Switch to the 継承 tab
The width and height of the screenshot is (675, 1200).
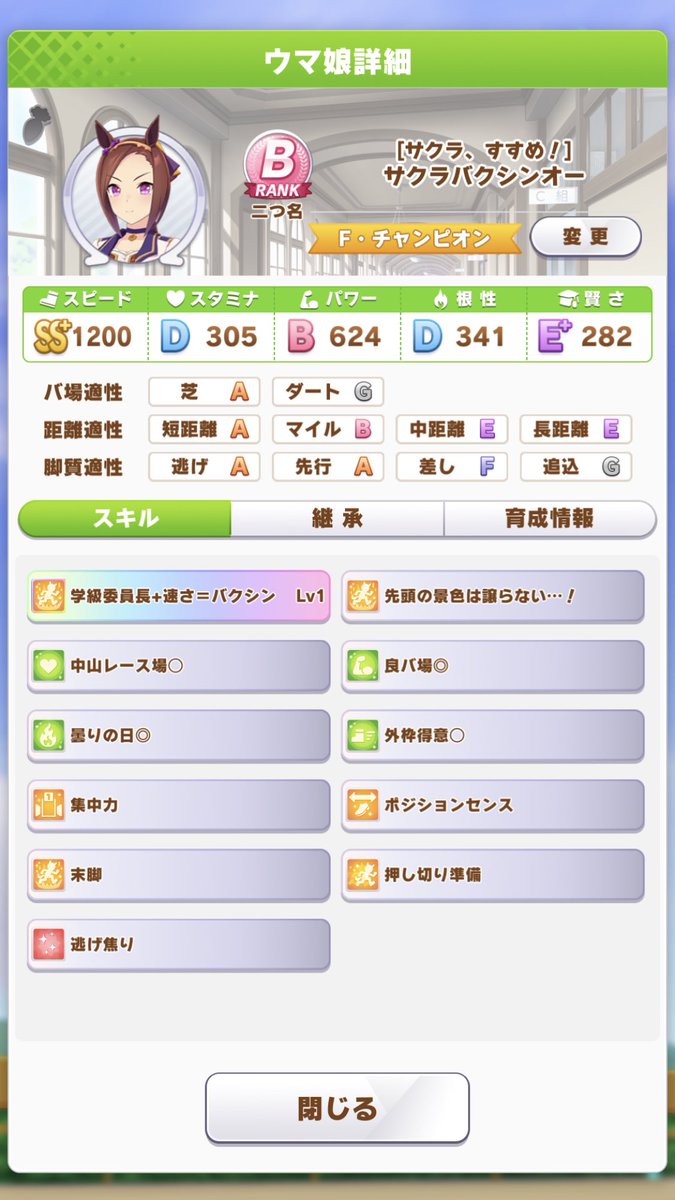click(337, 519)
